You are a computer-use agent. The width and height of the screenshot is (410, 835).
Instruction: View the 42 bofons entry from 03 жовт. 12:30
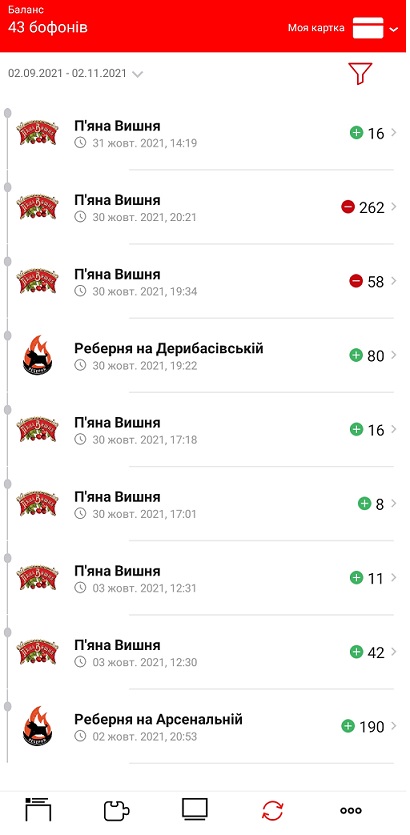205,651
